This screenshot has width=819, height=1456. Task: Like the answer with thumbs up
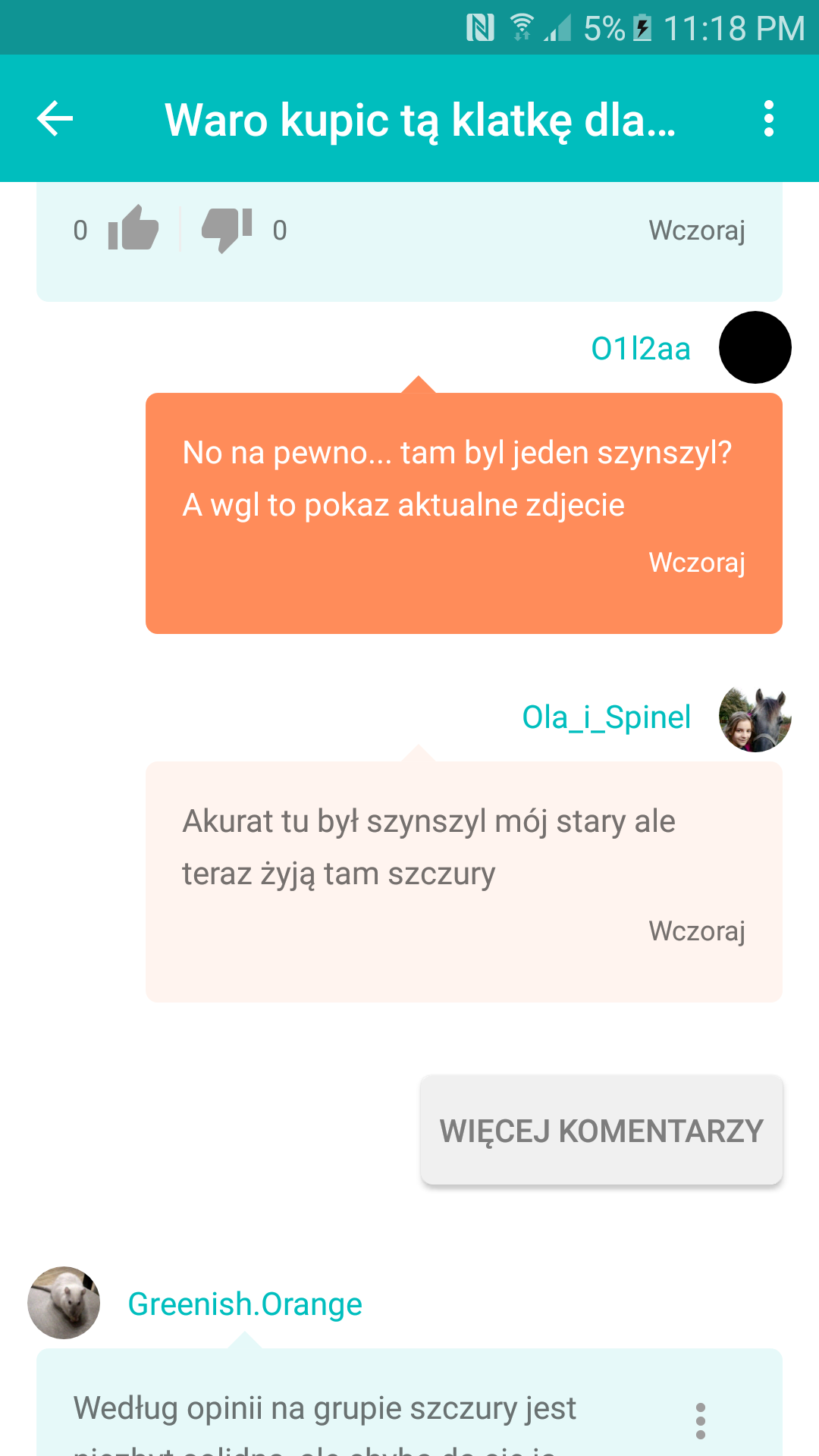[x=133, y=229]
